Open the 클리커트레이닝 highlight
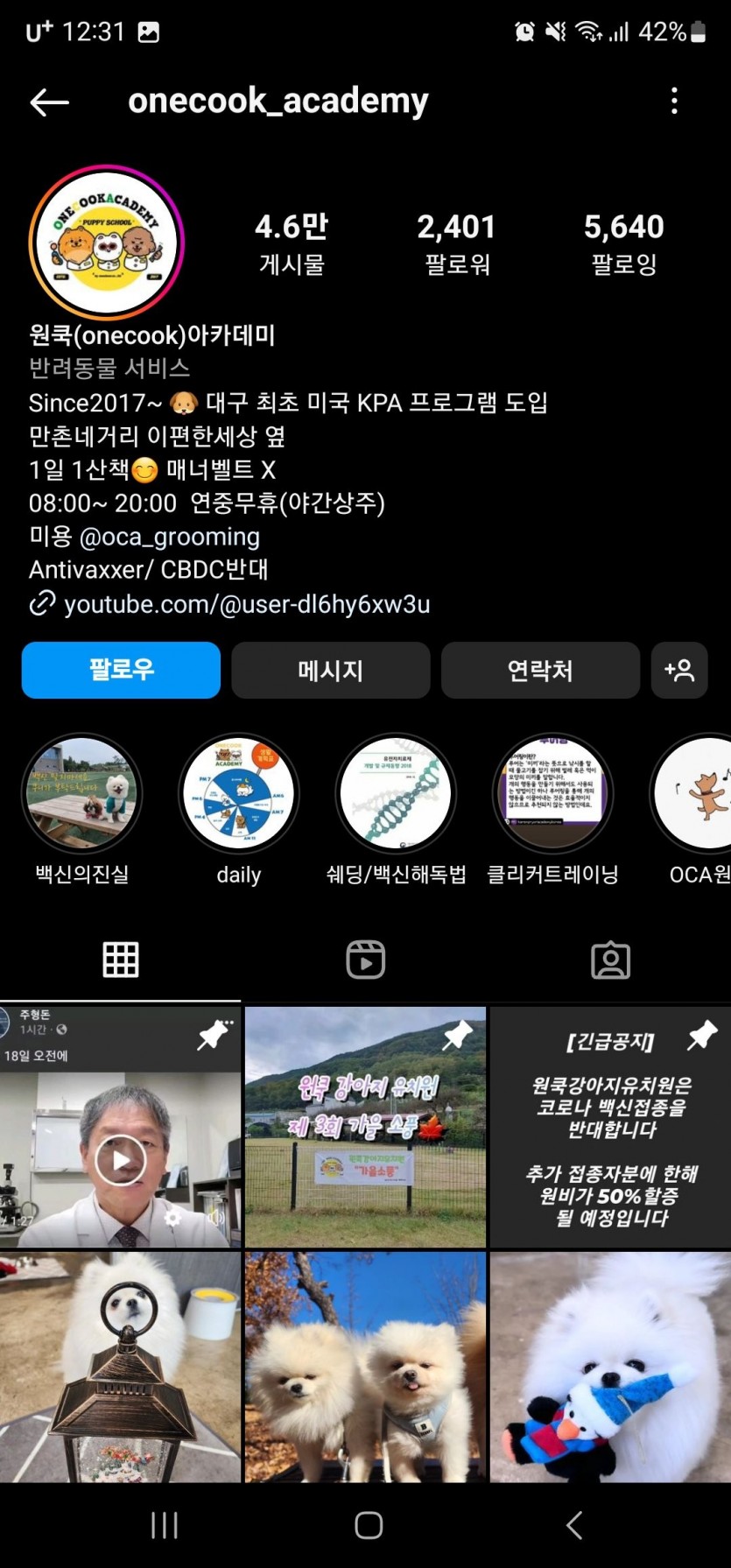This screenshot has height=1568, width=731. point(552,794)
